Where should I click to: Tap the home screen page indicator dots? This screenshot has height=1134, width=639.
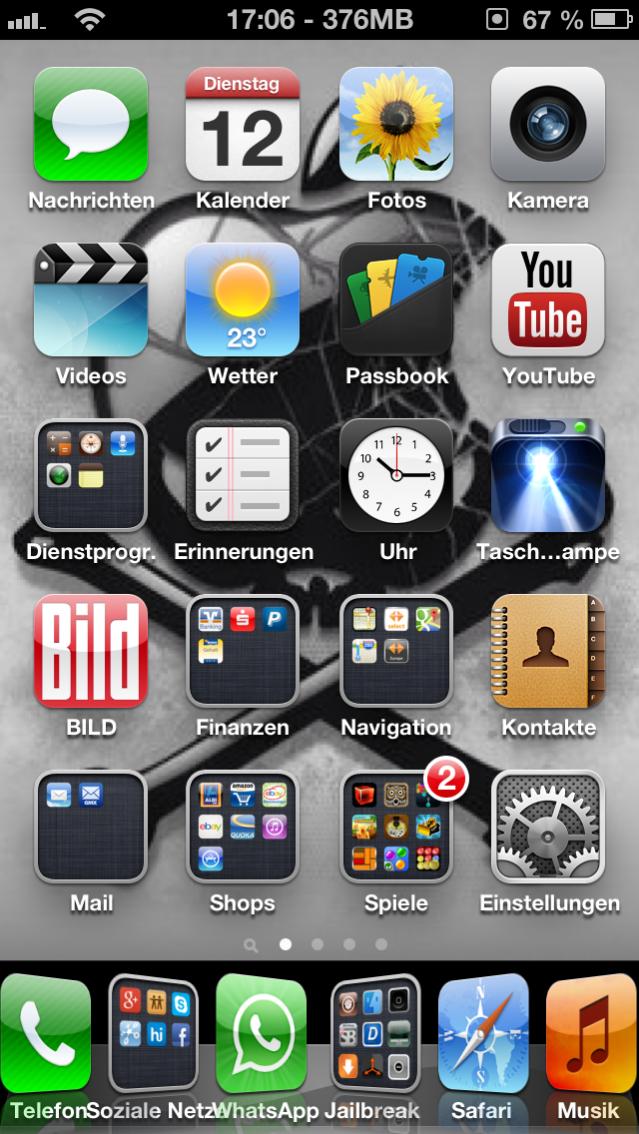[317, 943]
